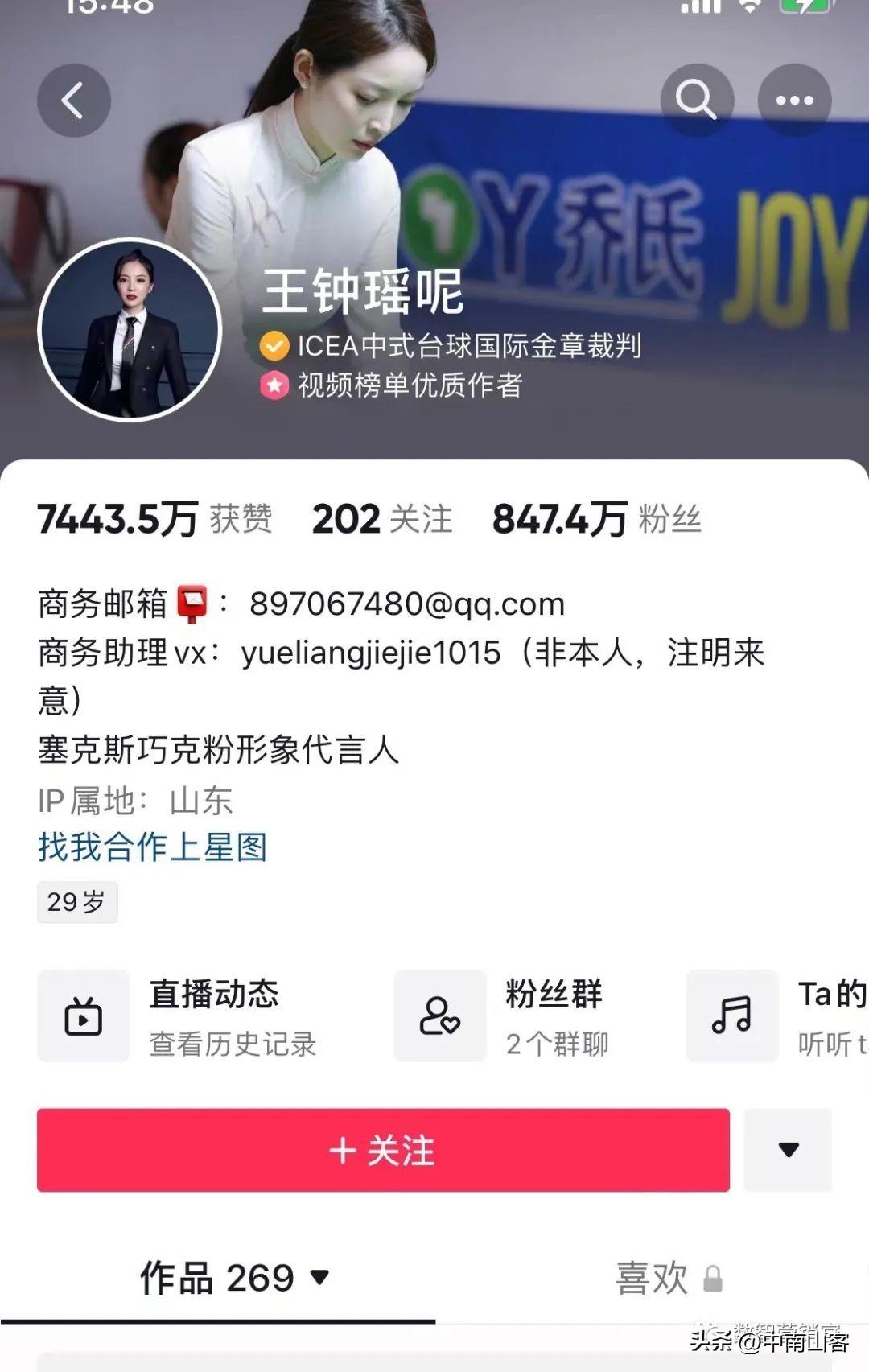This screenshot has height=1372, width=869.
Task: Open the 粉丝 followers list
Action: (596, 519)
